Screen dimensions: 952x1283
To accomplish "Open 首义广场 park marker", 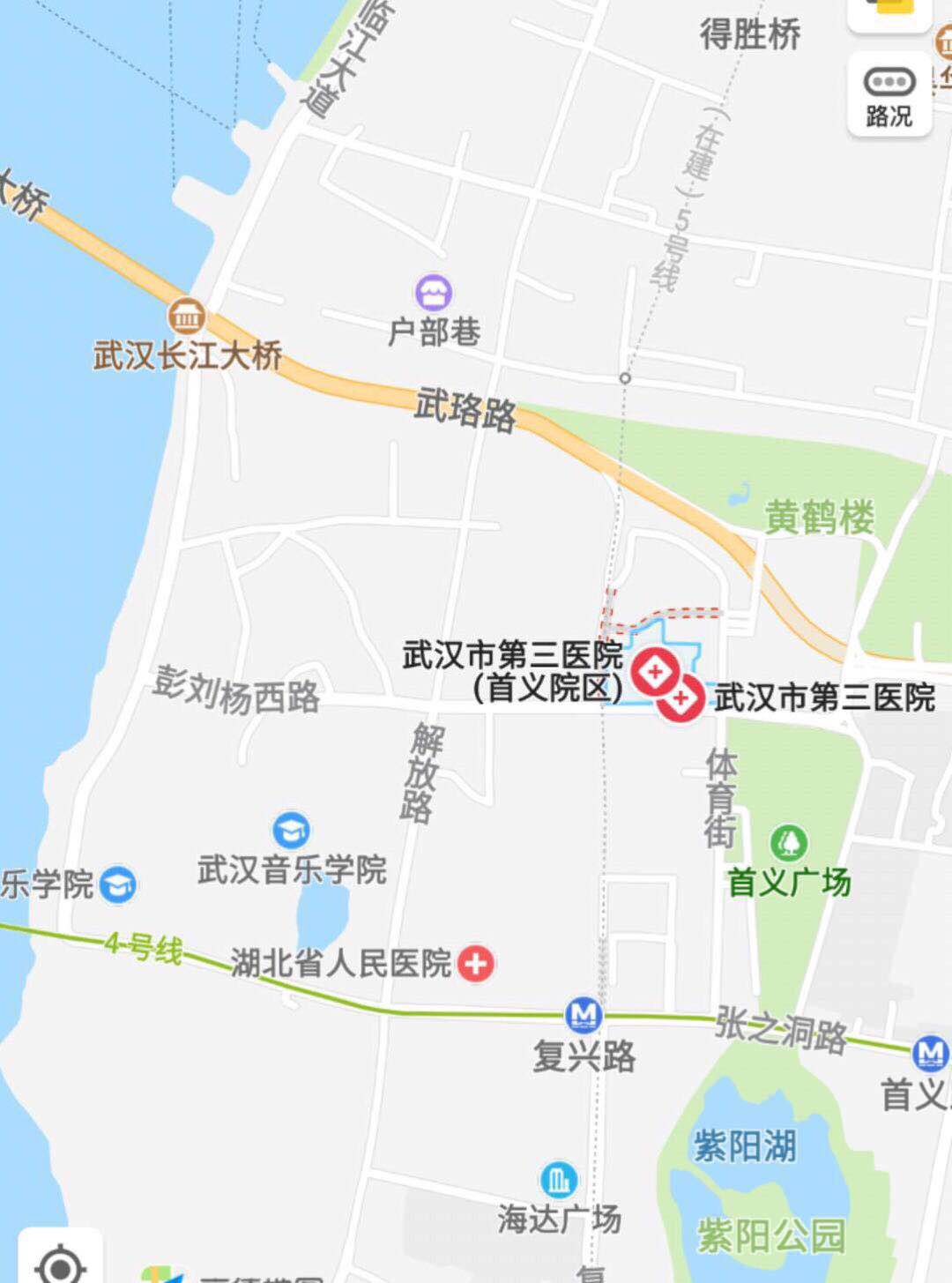I will [788, 843].
